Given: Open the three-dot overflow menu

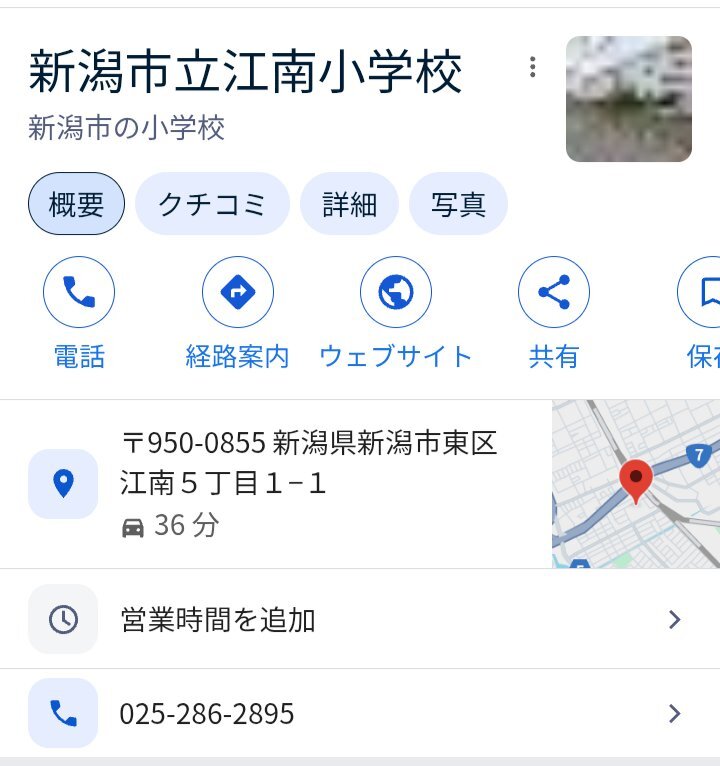Looking at the screenshot, I should coord(532,67).
